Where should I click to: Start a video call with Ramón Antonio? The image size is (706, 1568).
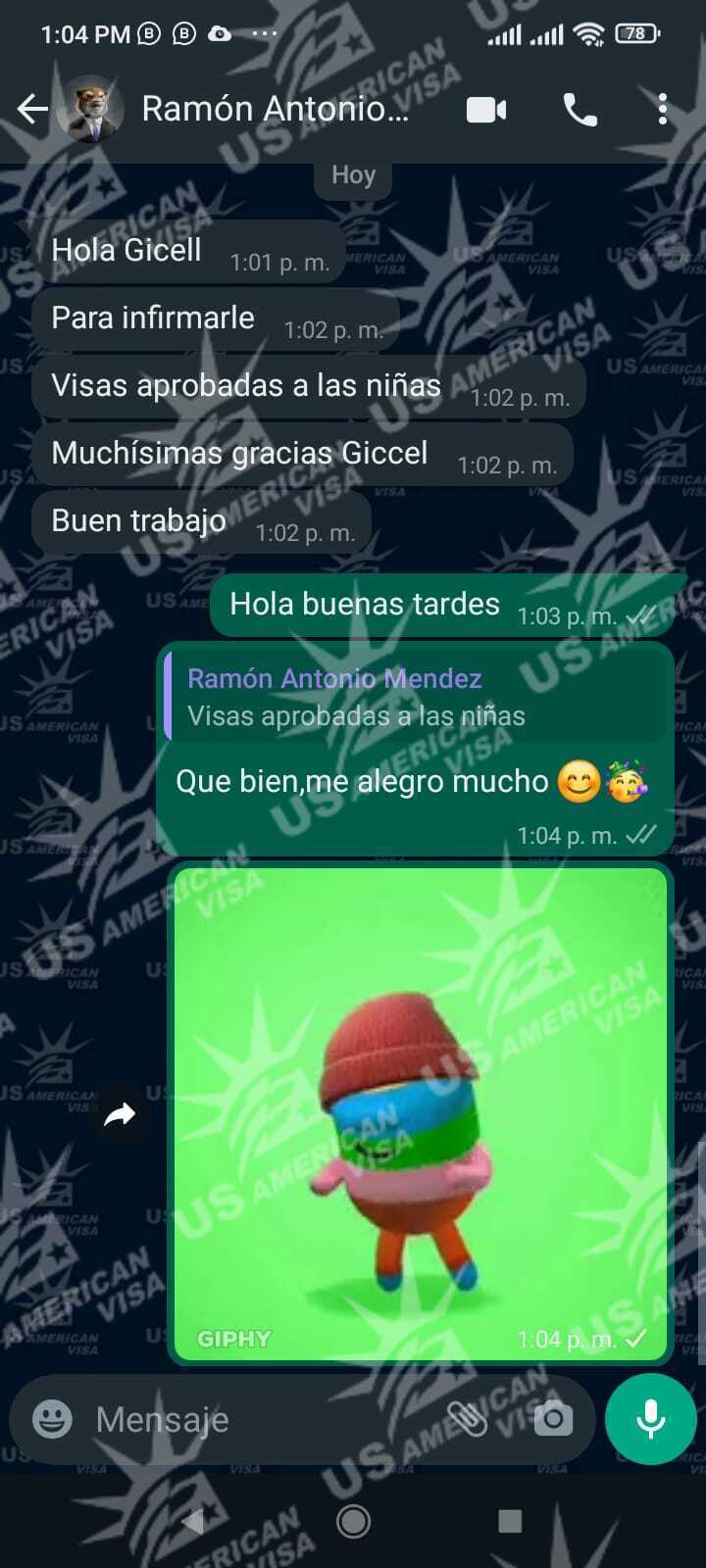pyautogui.click(x=486, y=110)
